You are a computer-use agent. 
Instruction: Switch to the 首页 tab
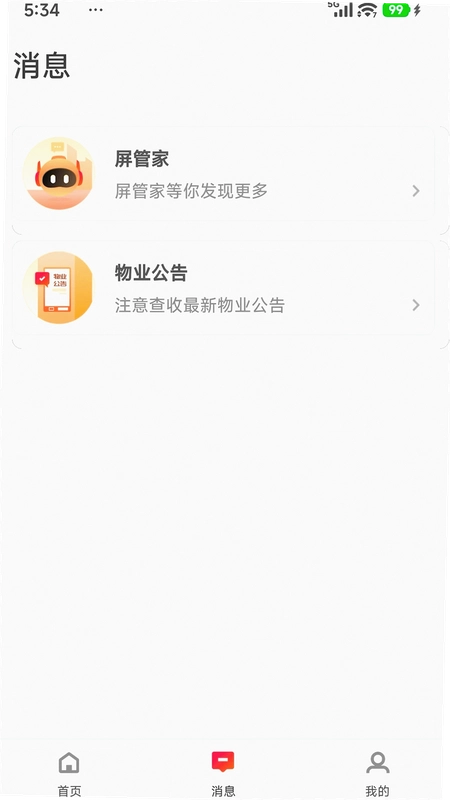point(69,773)
